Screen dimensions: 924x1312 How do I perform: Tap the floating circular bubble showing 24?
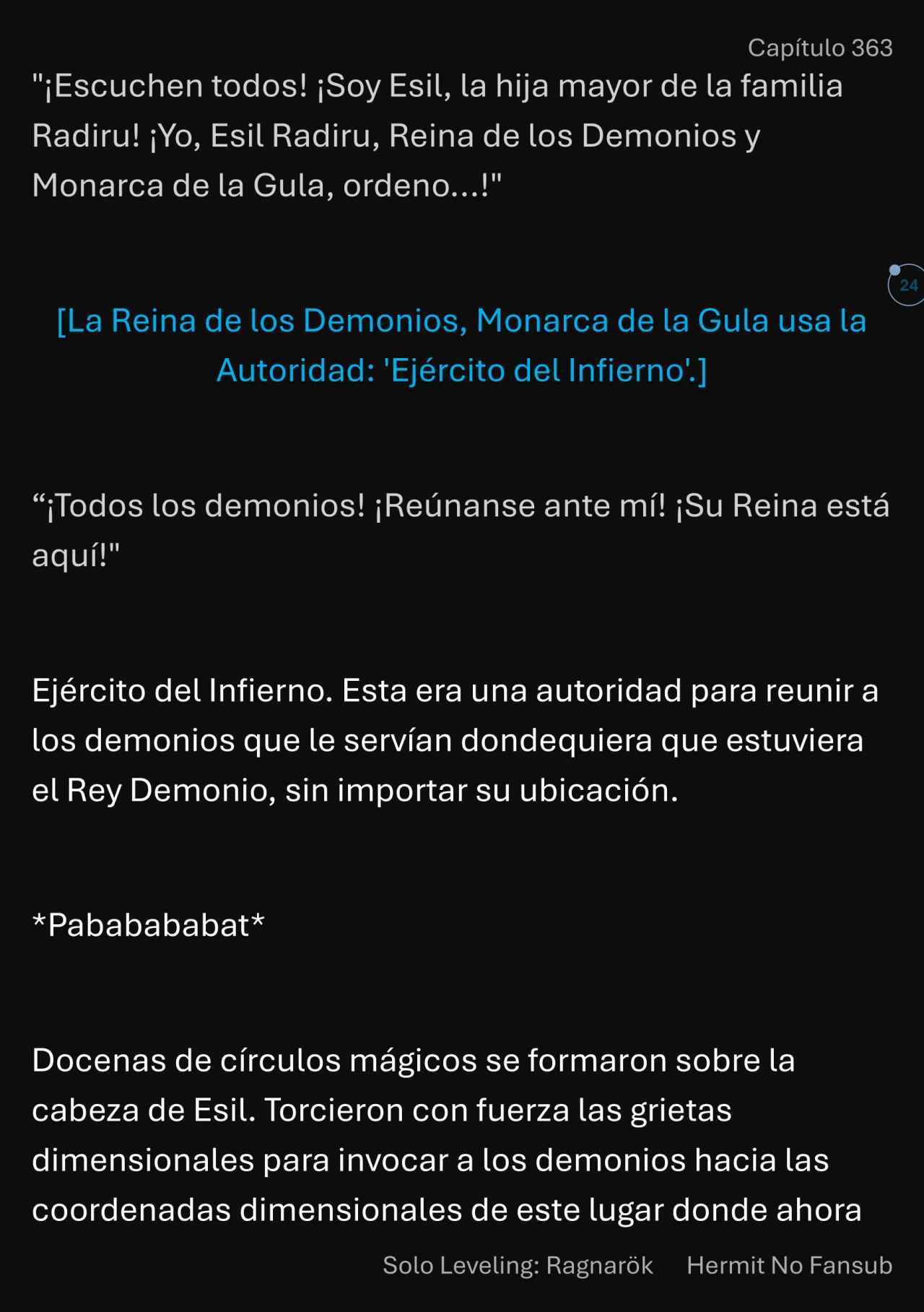coord(907,285)
